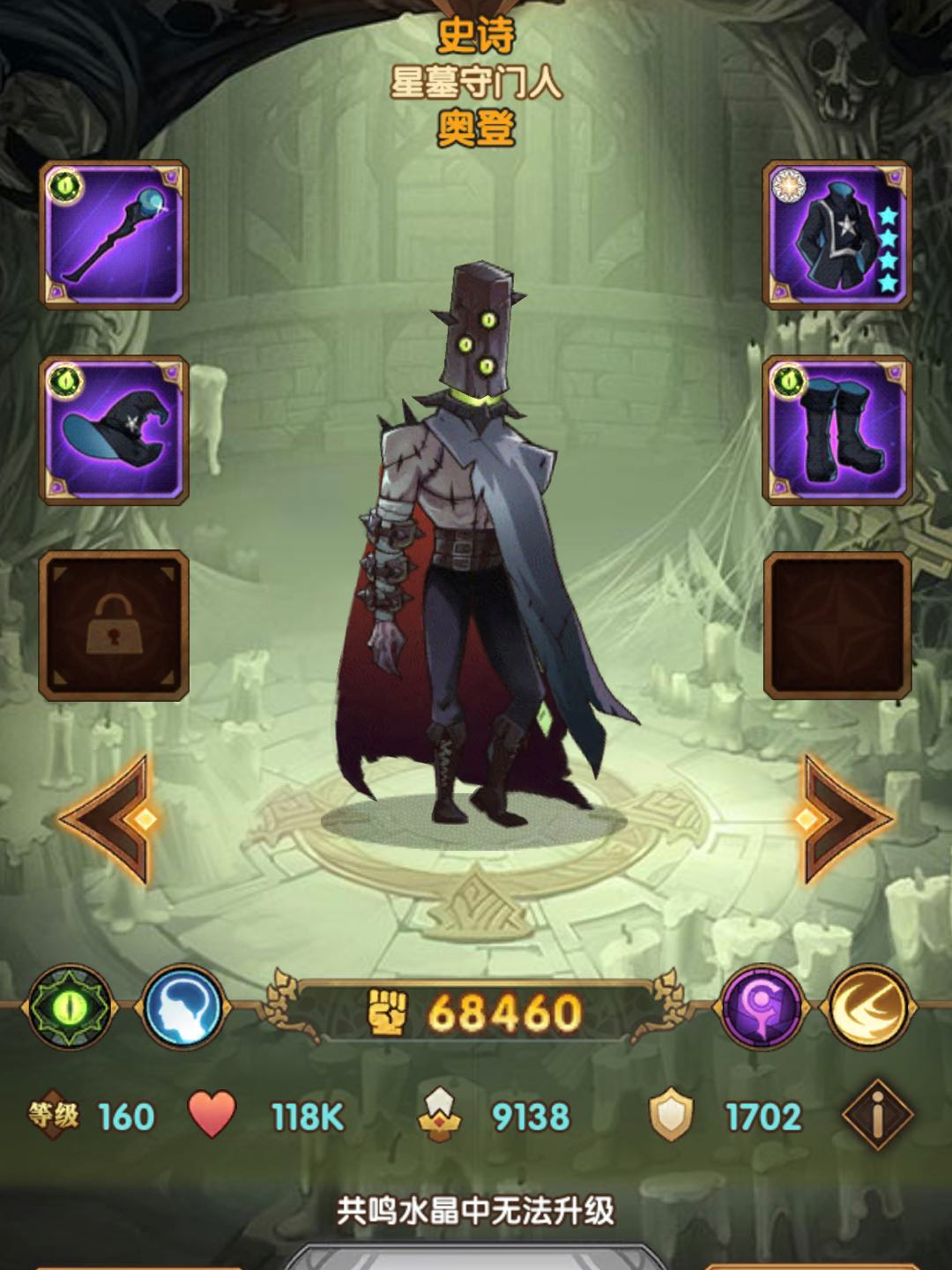Open the equipped staff weapon slot
Screen dimensions: 952x1270
point(114,235)
